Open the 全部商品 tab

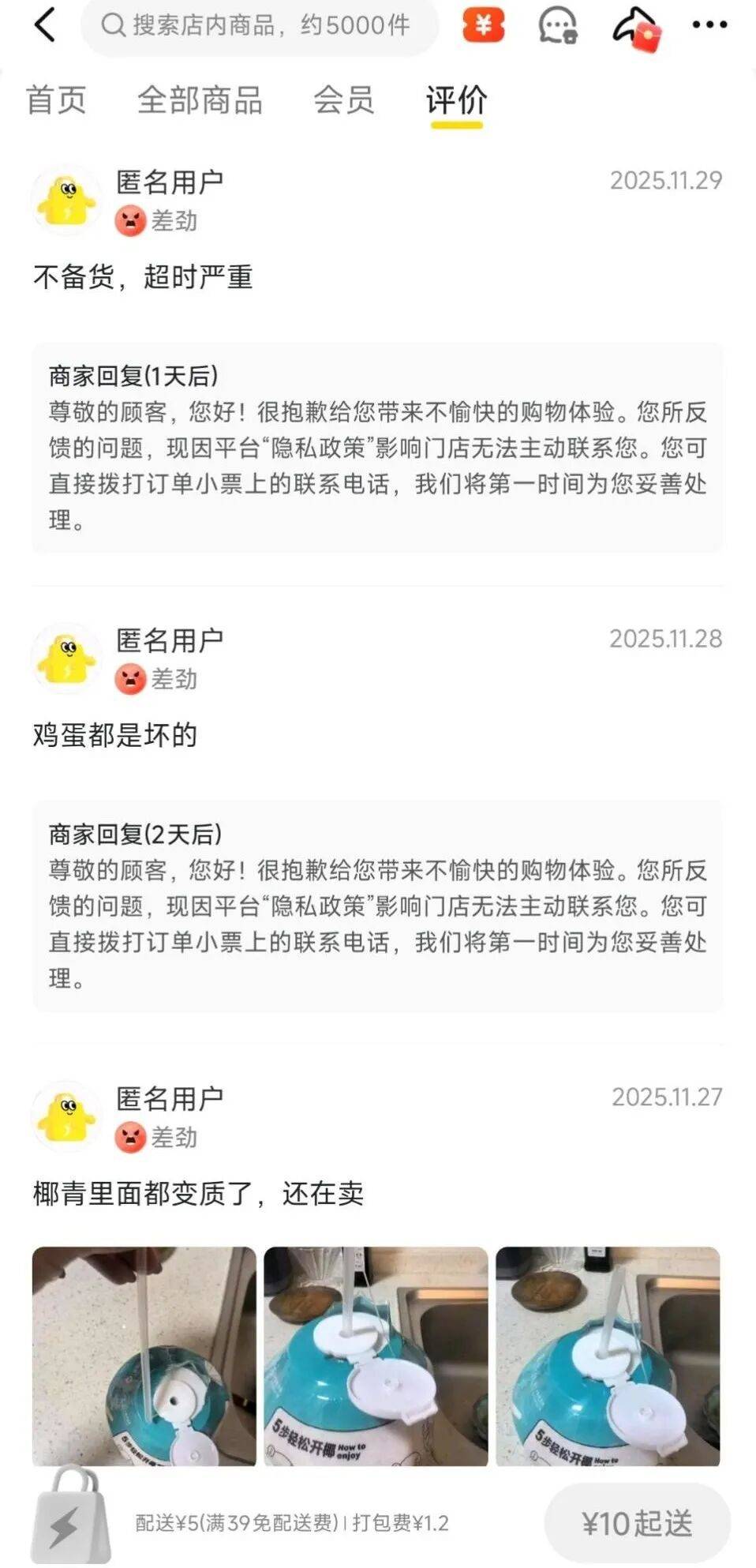tap(201, 100)
